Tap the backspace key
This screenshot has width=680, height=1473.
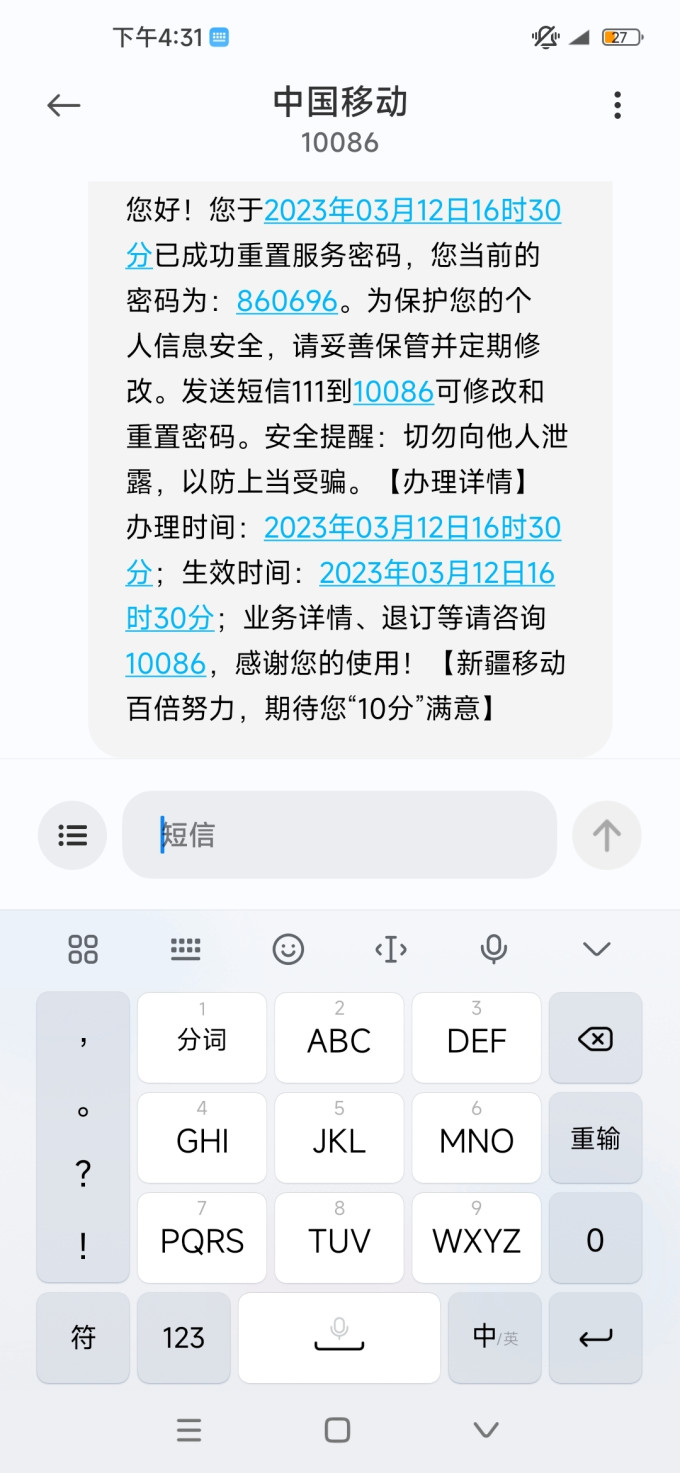click(595, 1040)
